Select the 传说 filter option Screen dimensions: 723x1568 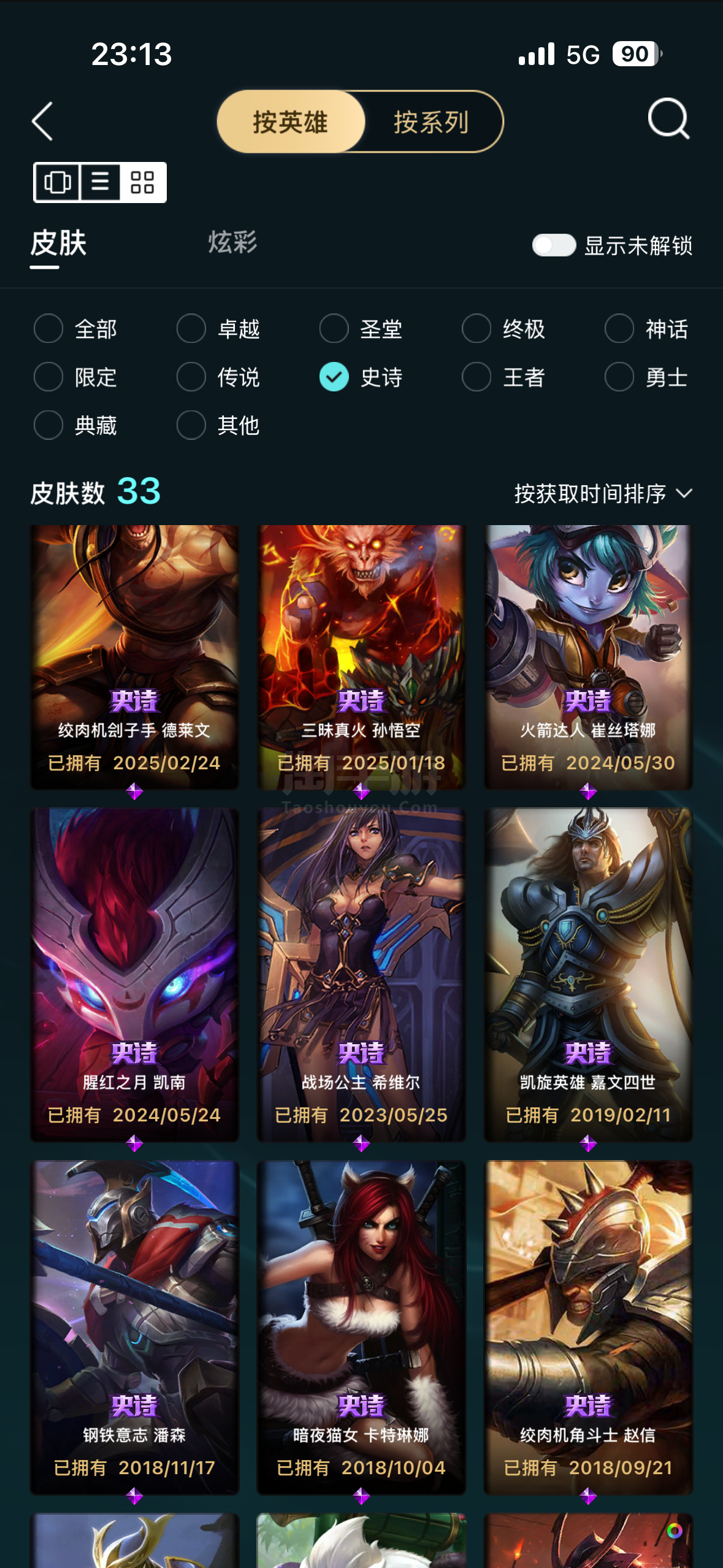click(x=218, y=377)
